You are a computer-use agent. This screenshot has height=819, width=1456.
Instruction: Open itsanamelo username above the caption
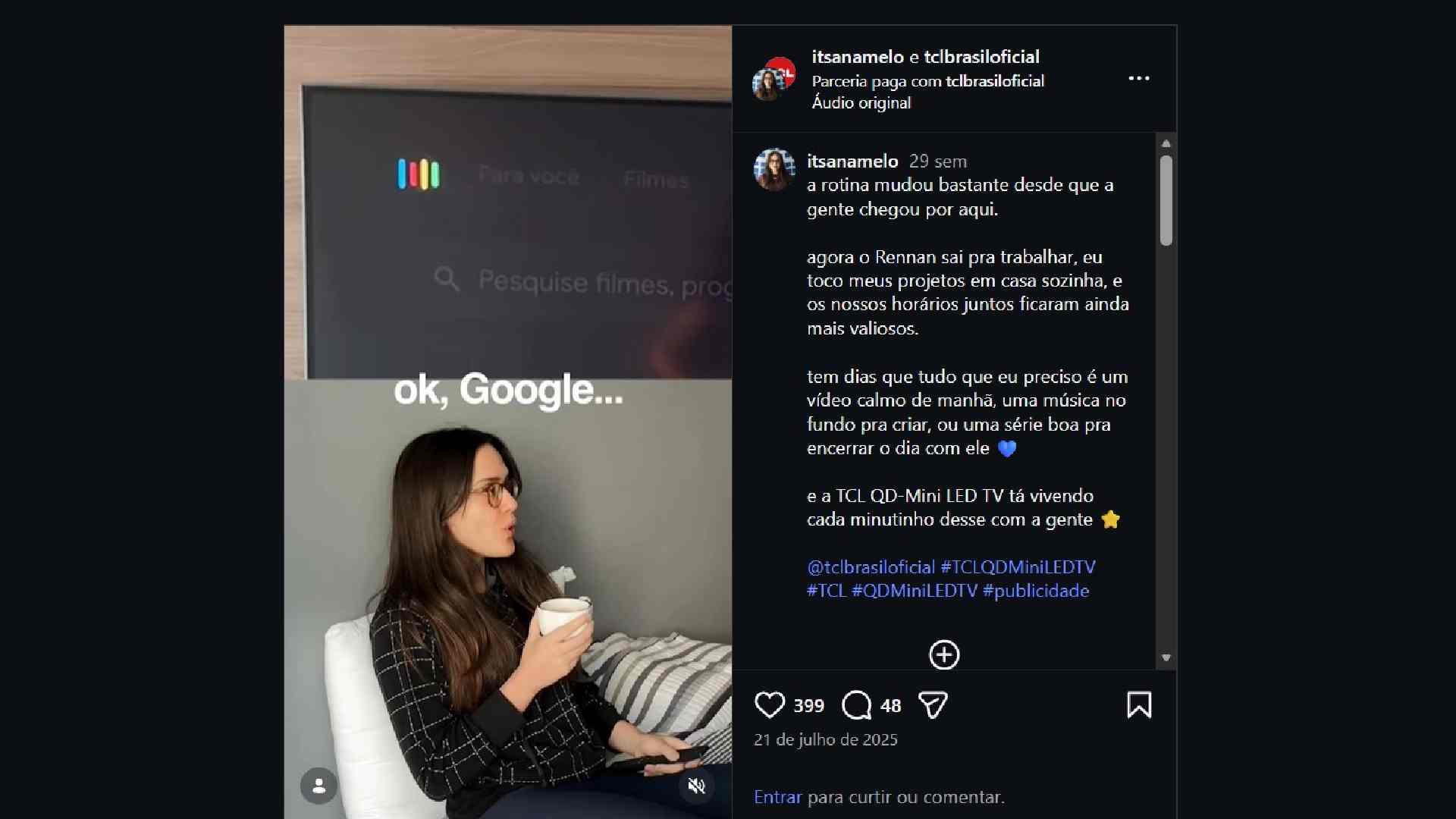tap(852, 162)
